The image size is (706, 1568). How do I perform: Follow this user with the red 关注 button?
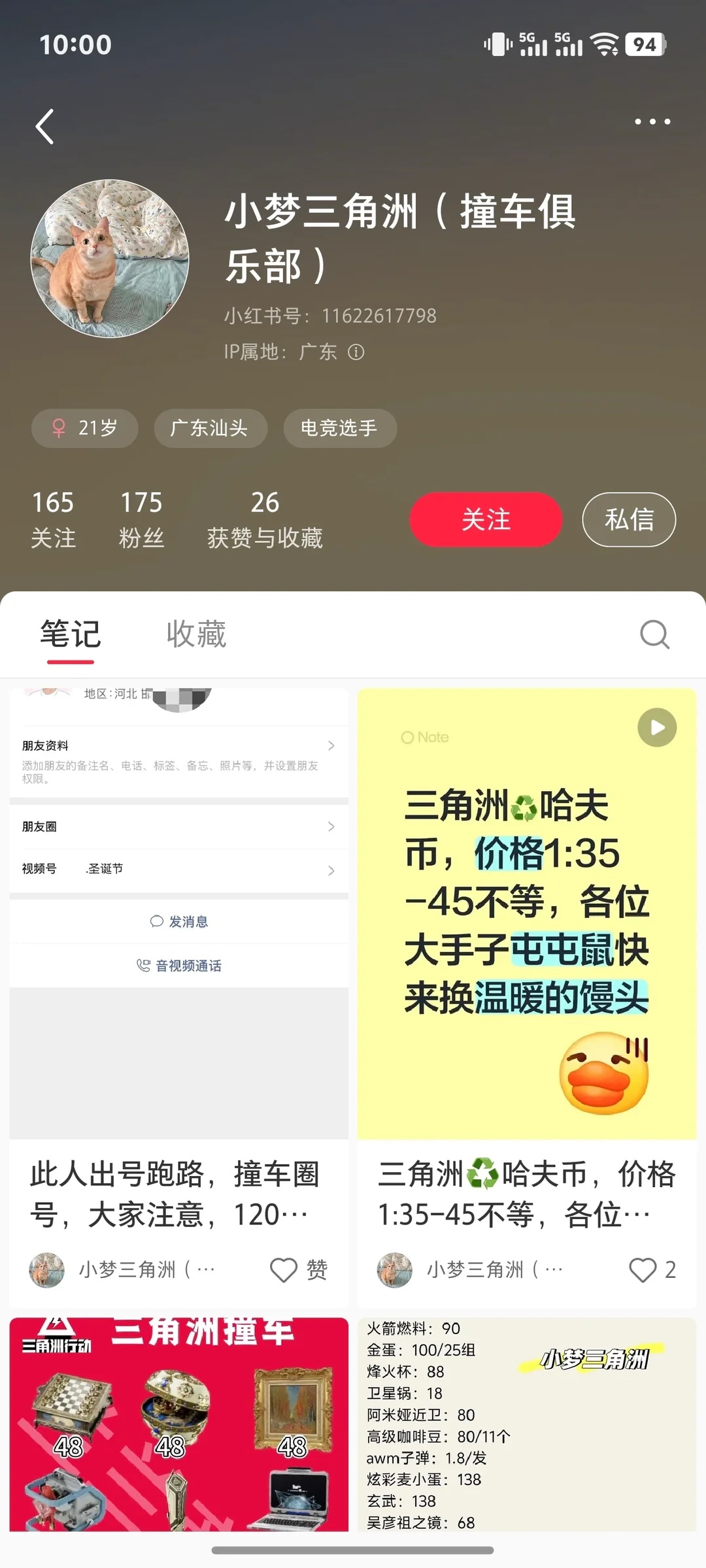(485, 519)
